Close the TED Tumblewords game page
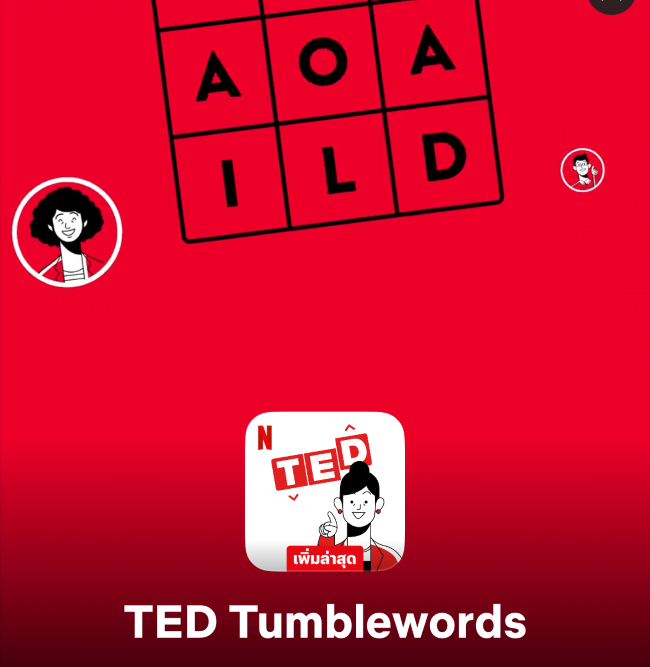 (611, 3)
